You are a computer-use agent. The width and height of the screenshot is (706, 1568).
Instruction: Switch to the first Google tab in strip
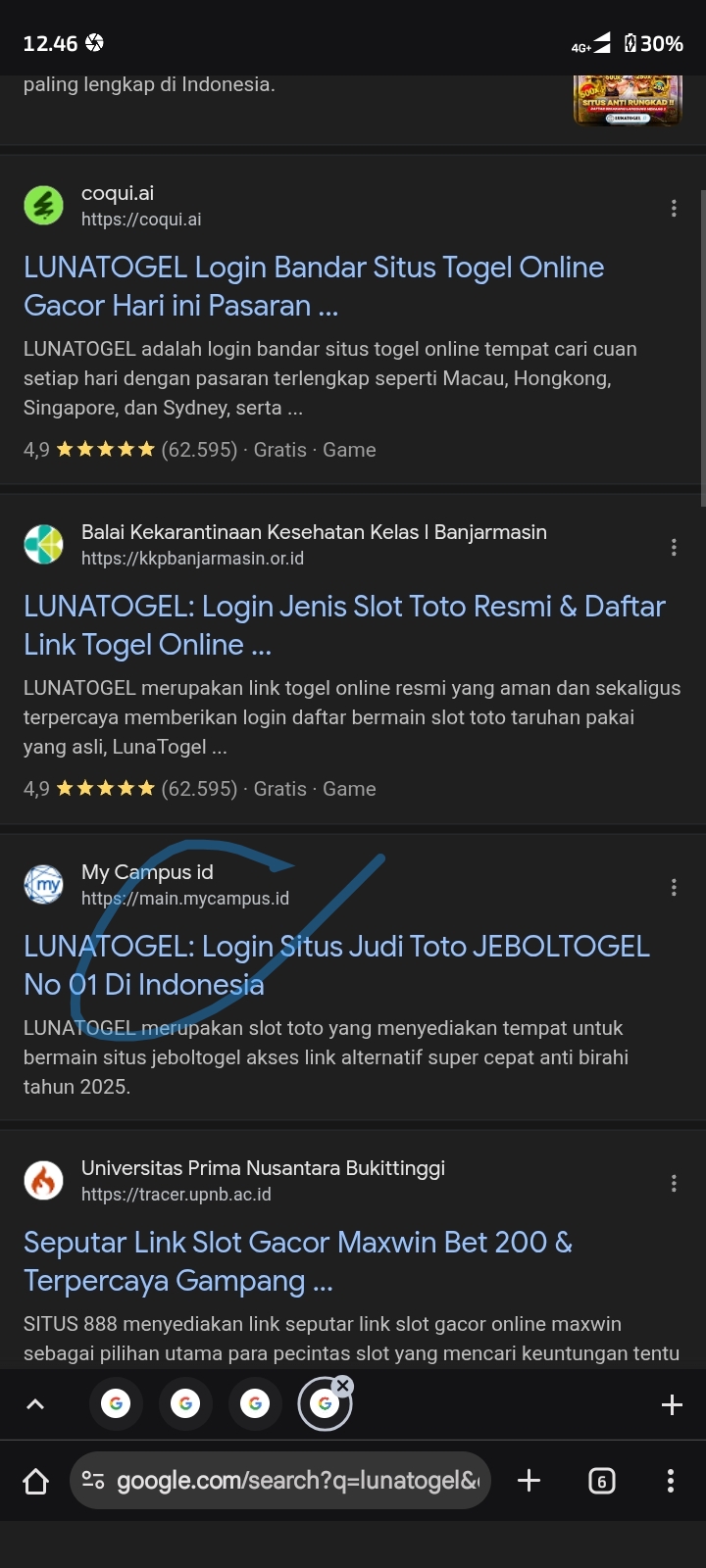pyautogui.click(x=116, y=1404)
